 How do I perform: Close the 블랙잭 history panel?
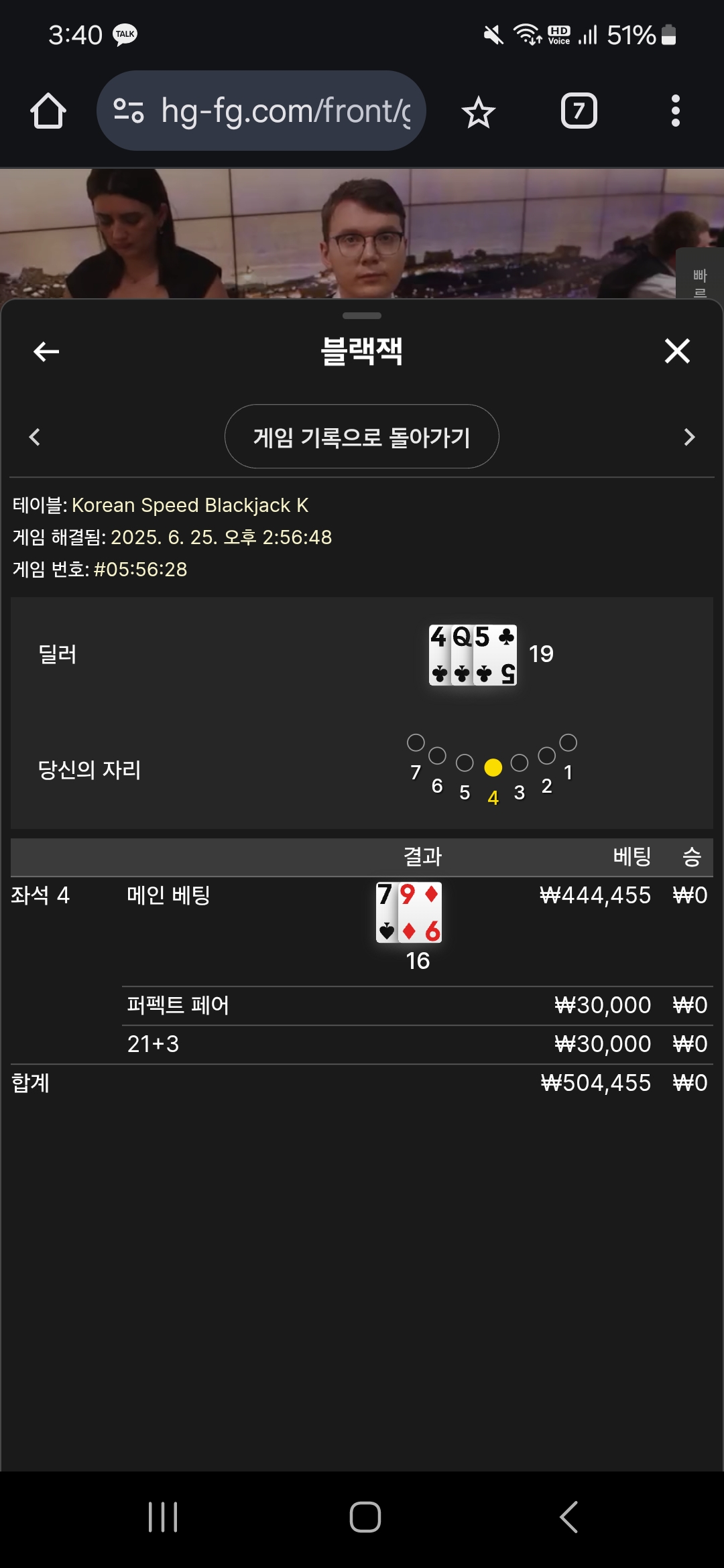click(x=677, y=351)
